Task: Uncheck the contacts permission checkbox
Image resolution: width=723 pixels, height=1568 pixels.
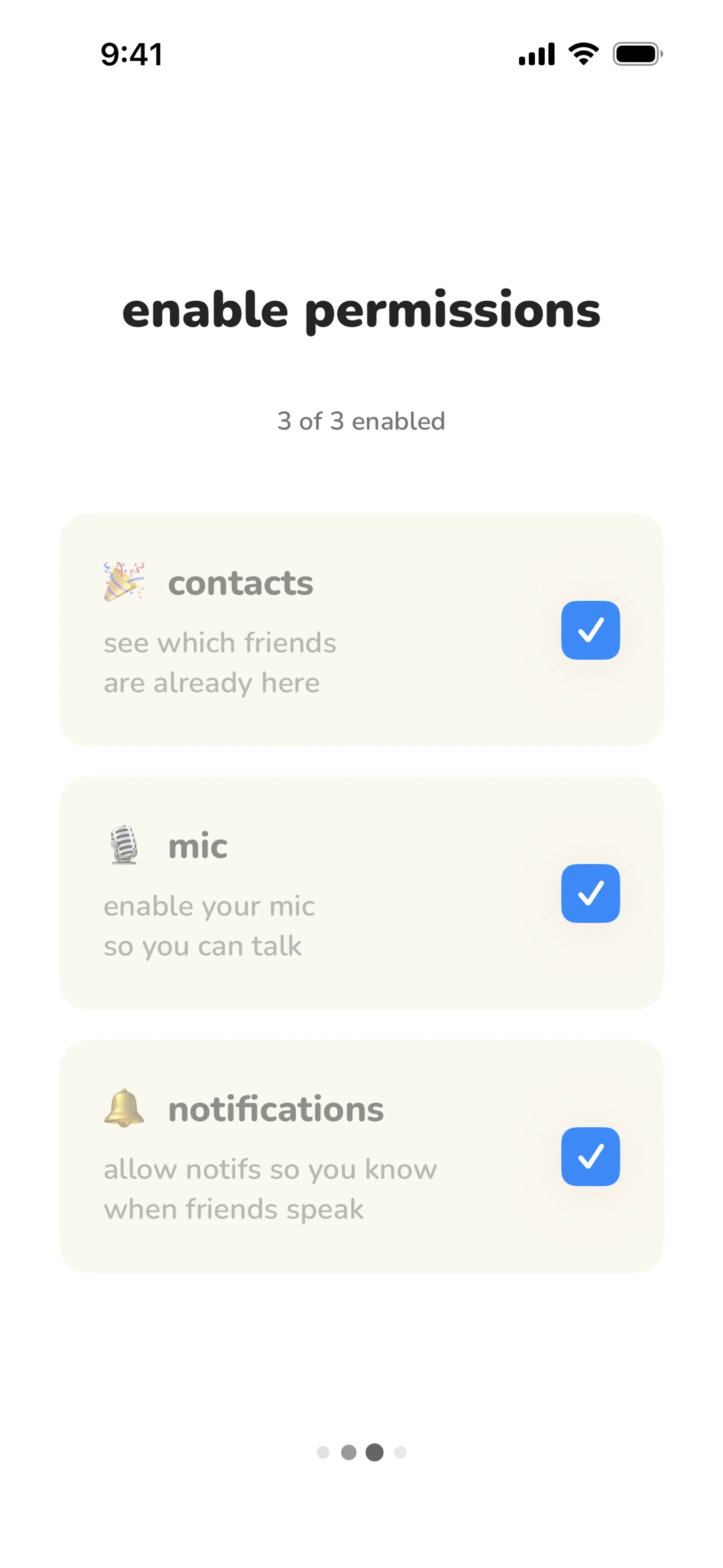Action: click(590, 630)
